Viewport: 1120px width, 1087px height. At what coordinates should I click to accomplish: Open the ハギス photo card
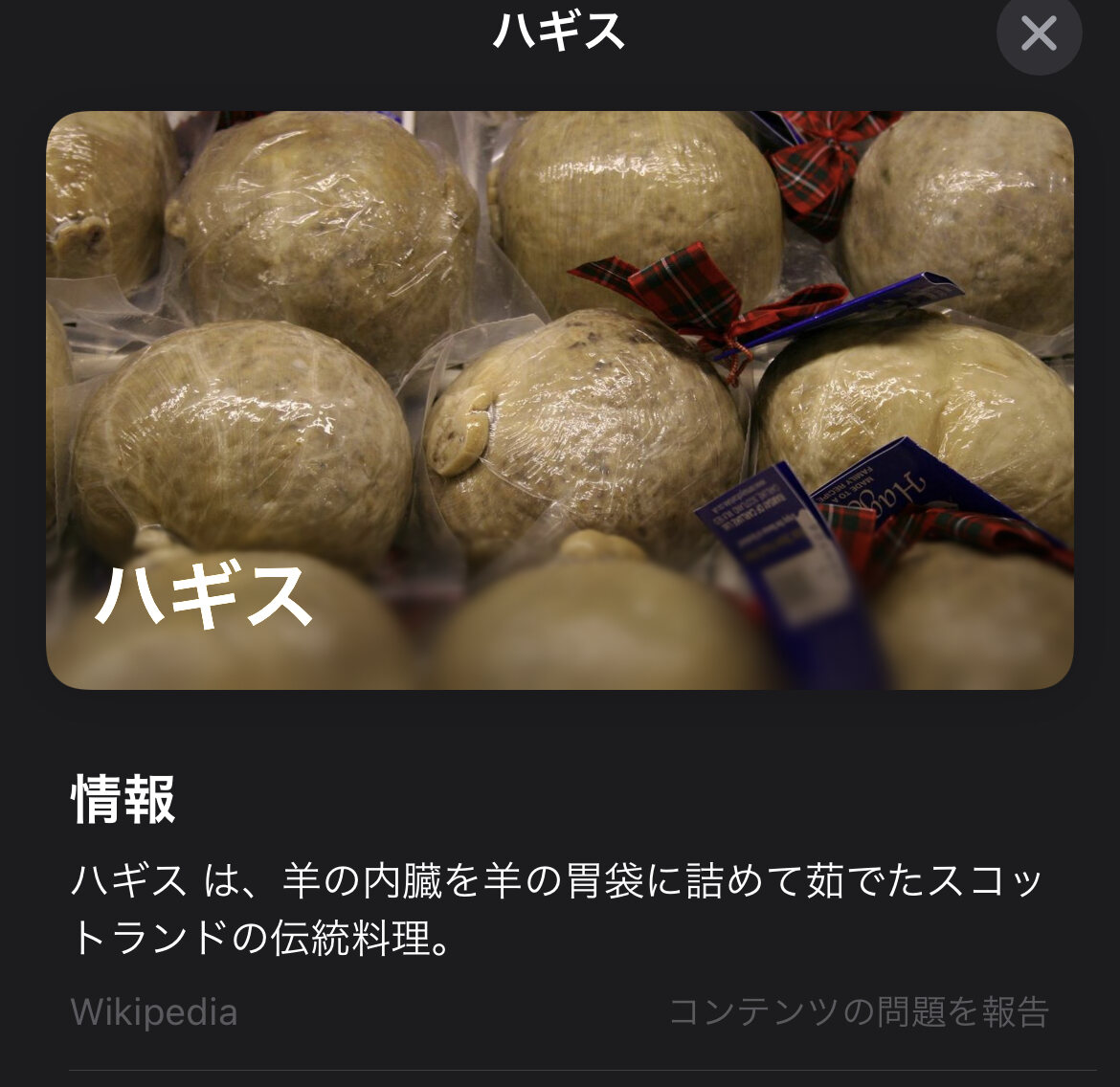[x=559, y=400]
